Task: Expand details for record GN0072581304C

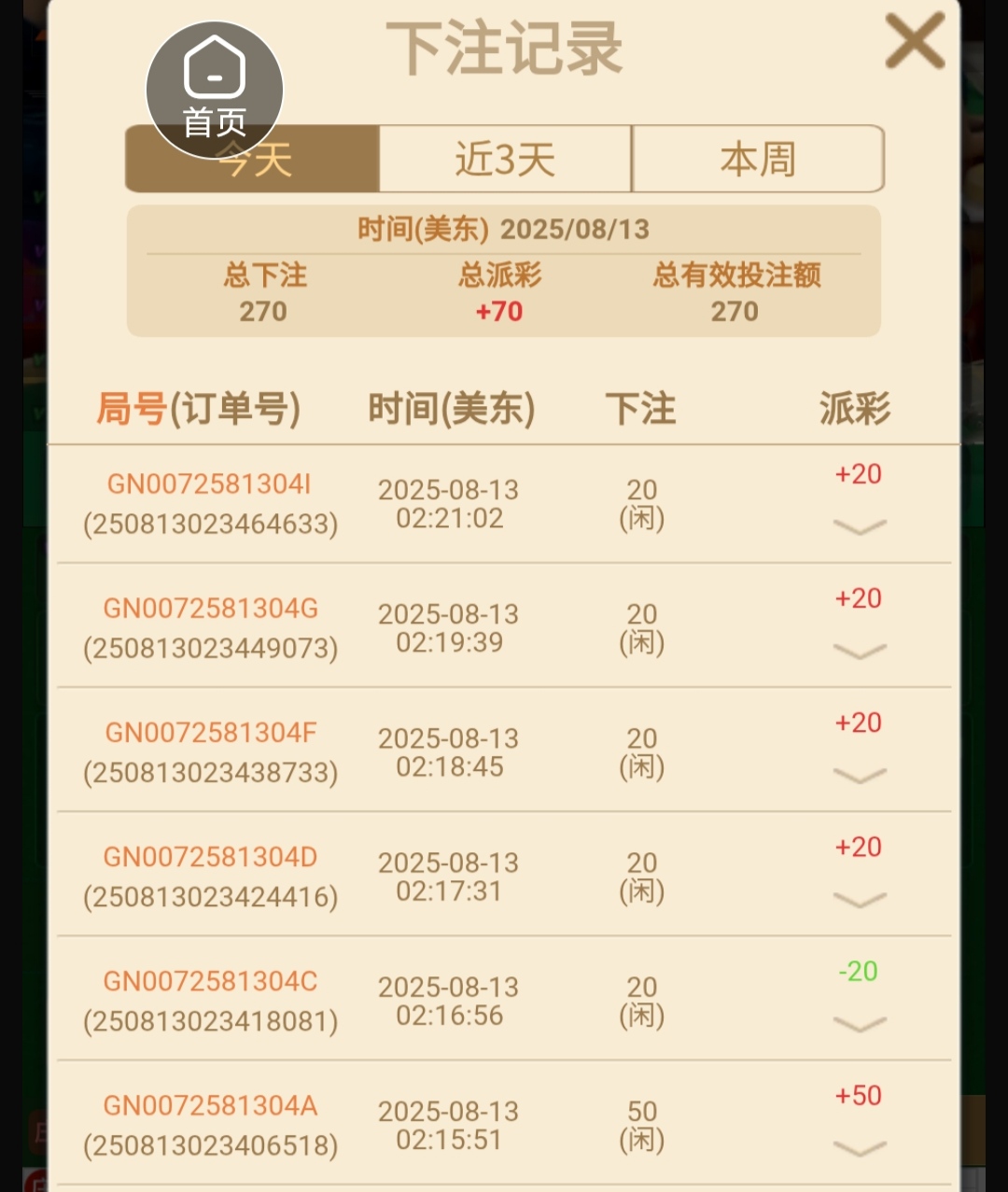Action: [859, 1024]
